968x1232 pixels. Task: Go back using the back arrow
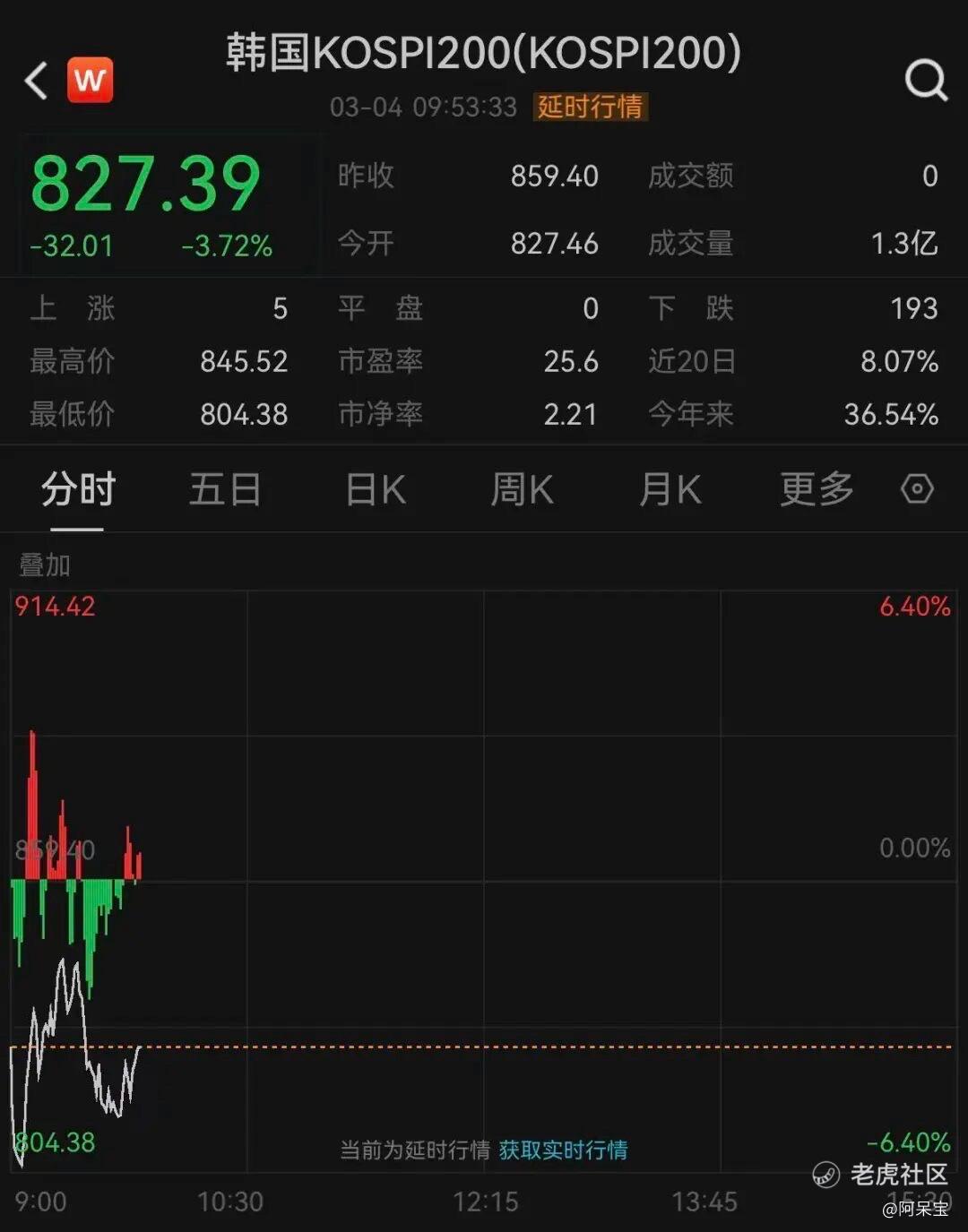36,81
